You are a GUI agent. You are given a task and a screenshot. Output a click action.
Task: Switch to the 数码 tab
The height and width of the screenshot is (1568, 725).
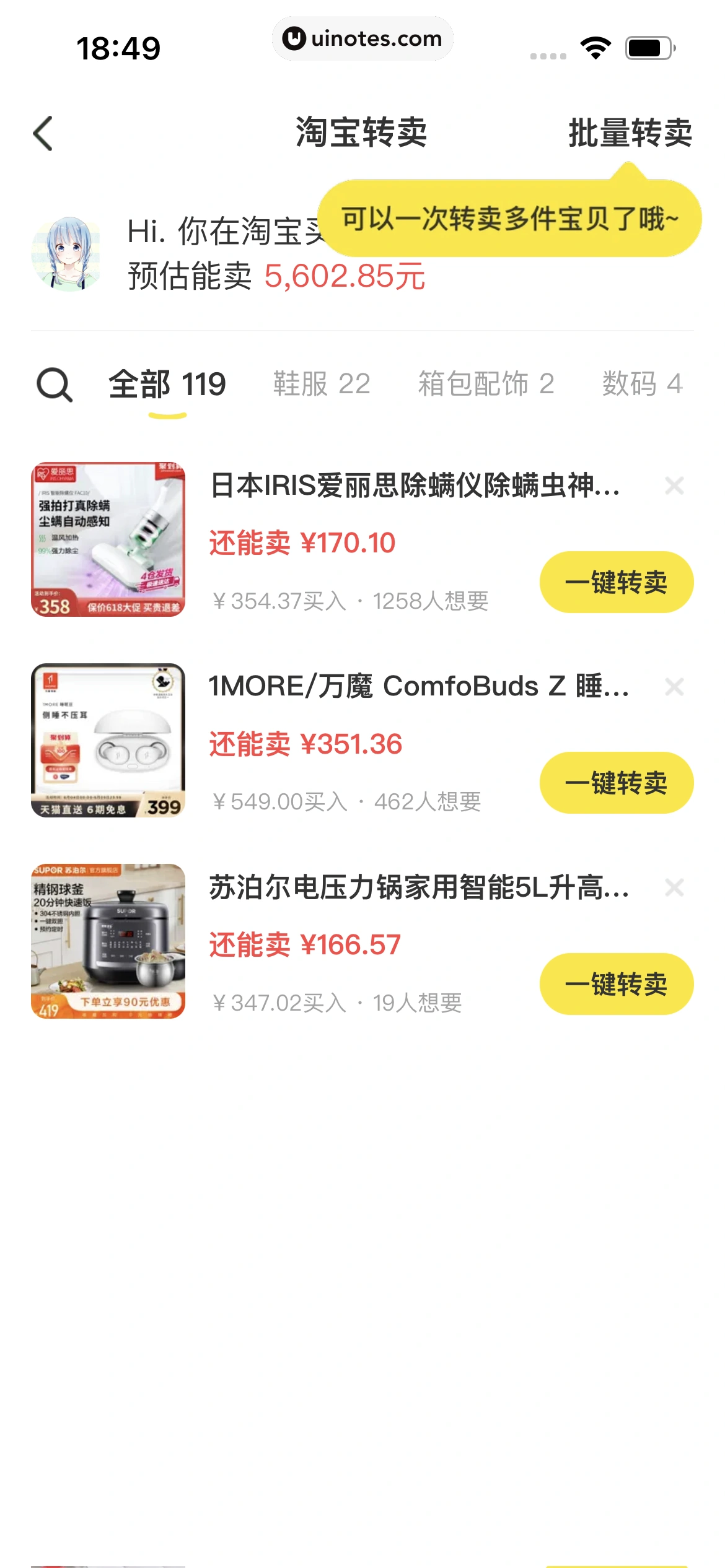pyautogui.click(x=642, y=385)
